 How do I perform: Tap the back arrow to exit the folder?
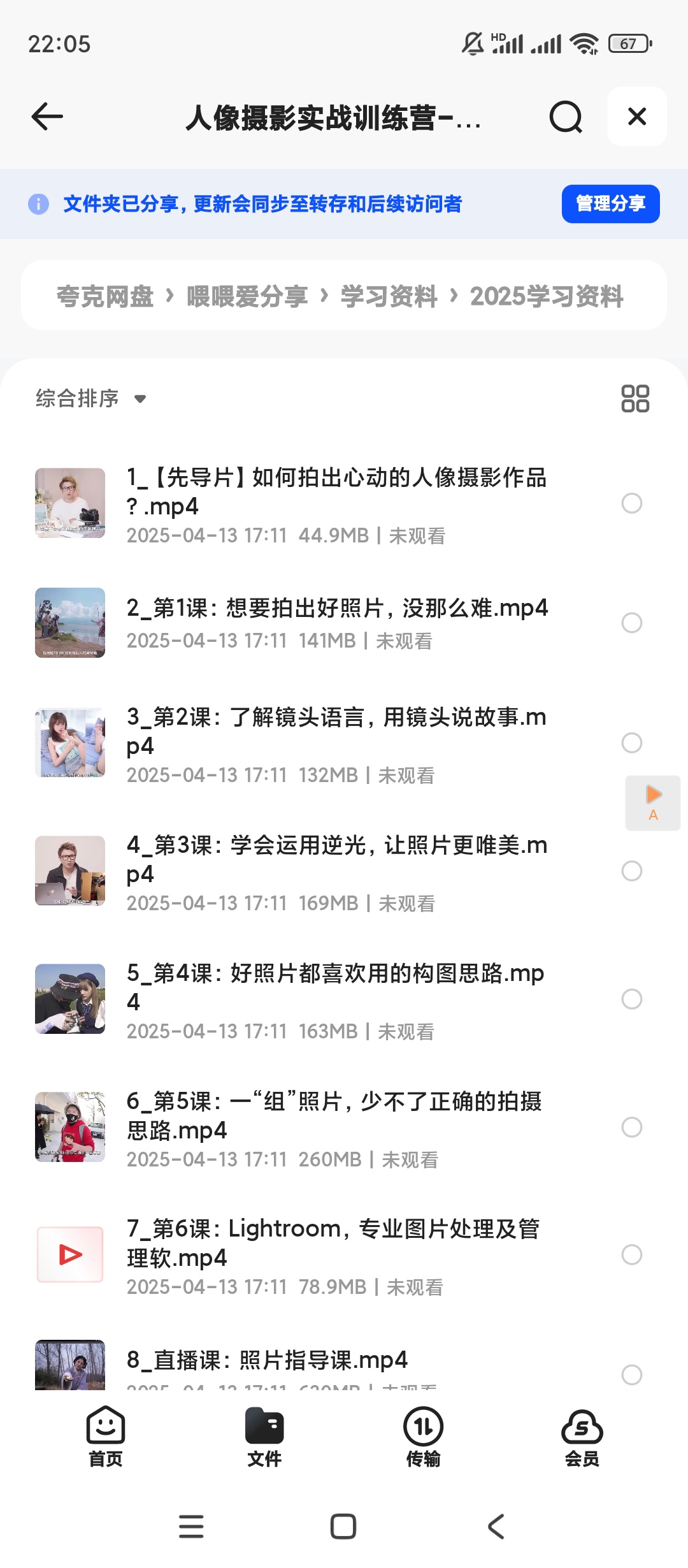[x=45, y=117]
